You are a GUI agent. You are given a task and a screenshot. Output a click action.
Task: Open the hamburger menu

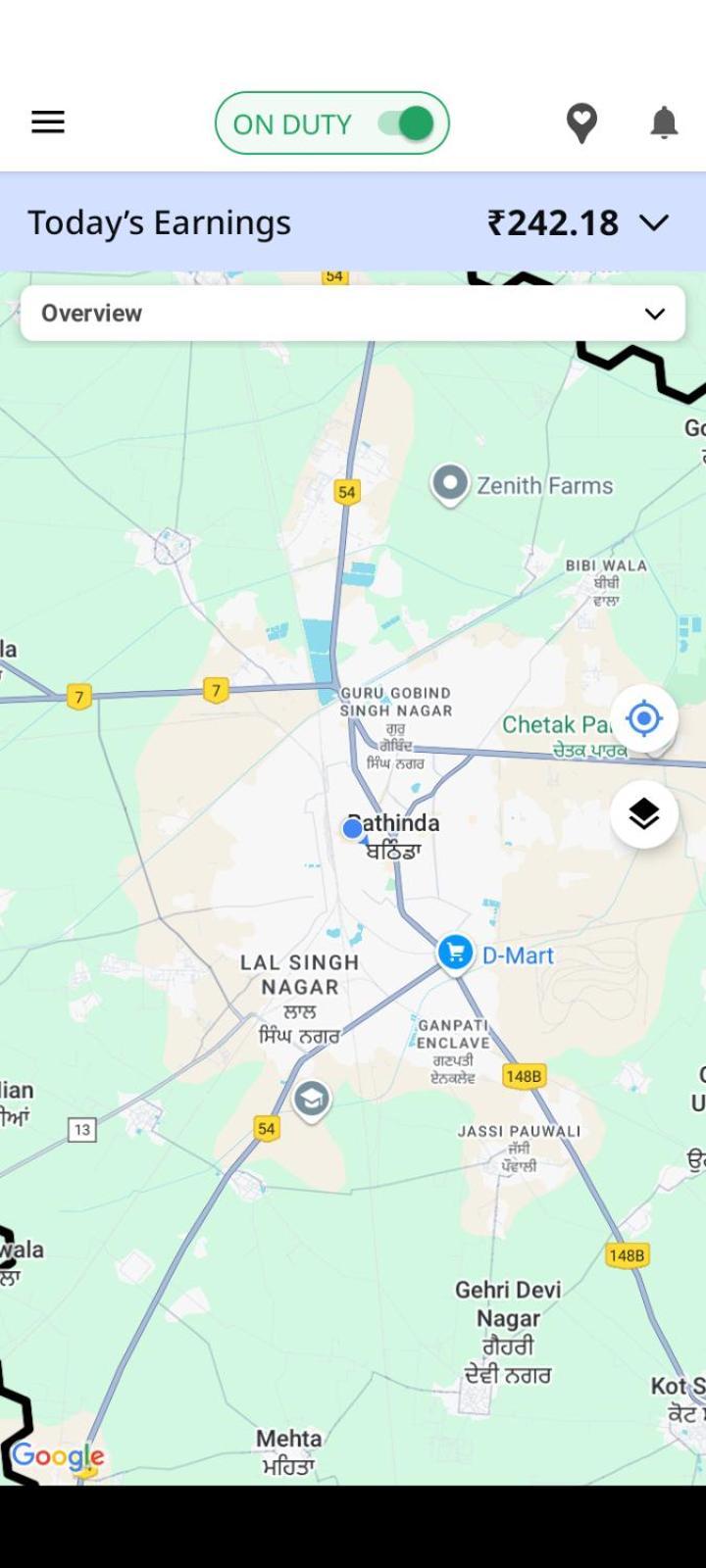pos(48,122)
